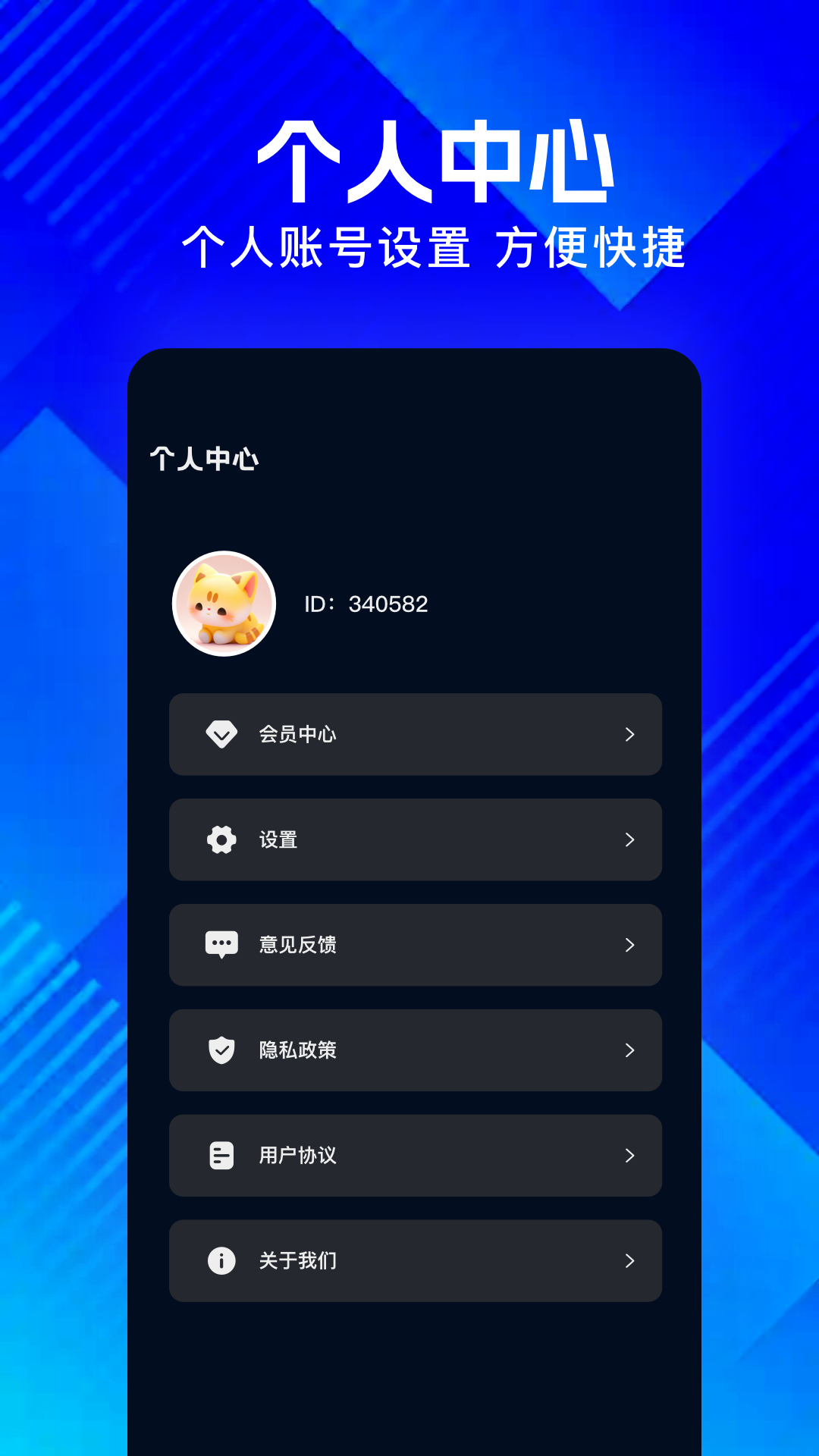The height and width of the screenshot is (1456, 819).
Task: Open the 隐私政策 privacy policy link
Action: (416, 1050)
